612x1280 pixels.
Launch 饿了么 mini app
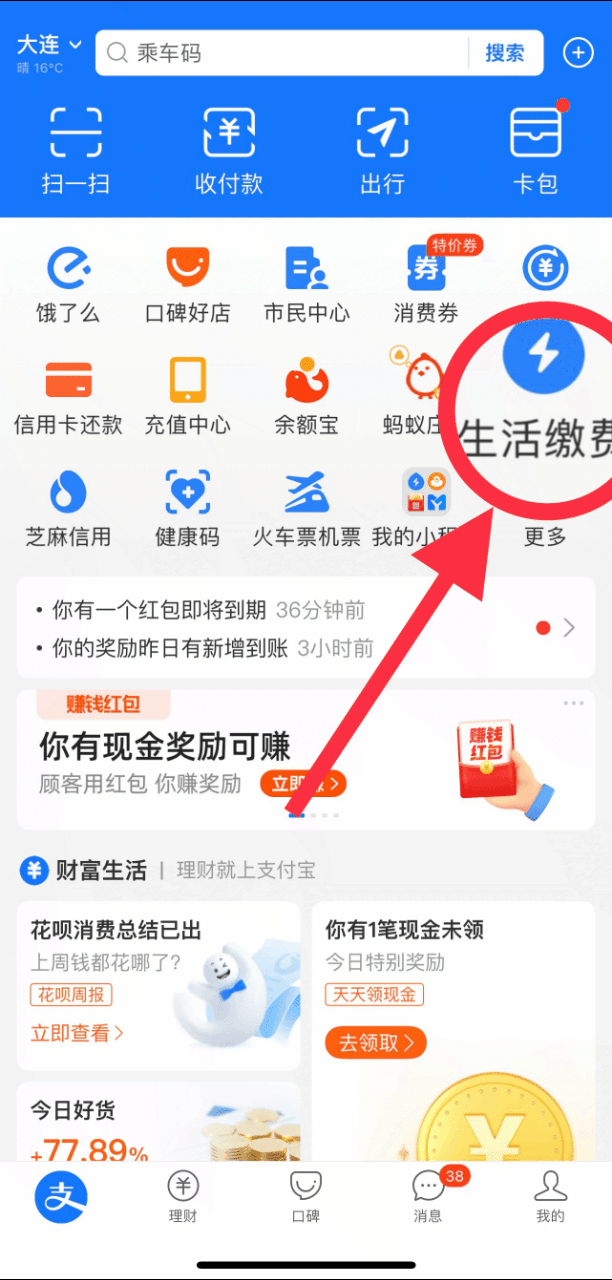(67, 285)
